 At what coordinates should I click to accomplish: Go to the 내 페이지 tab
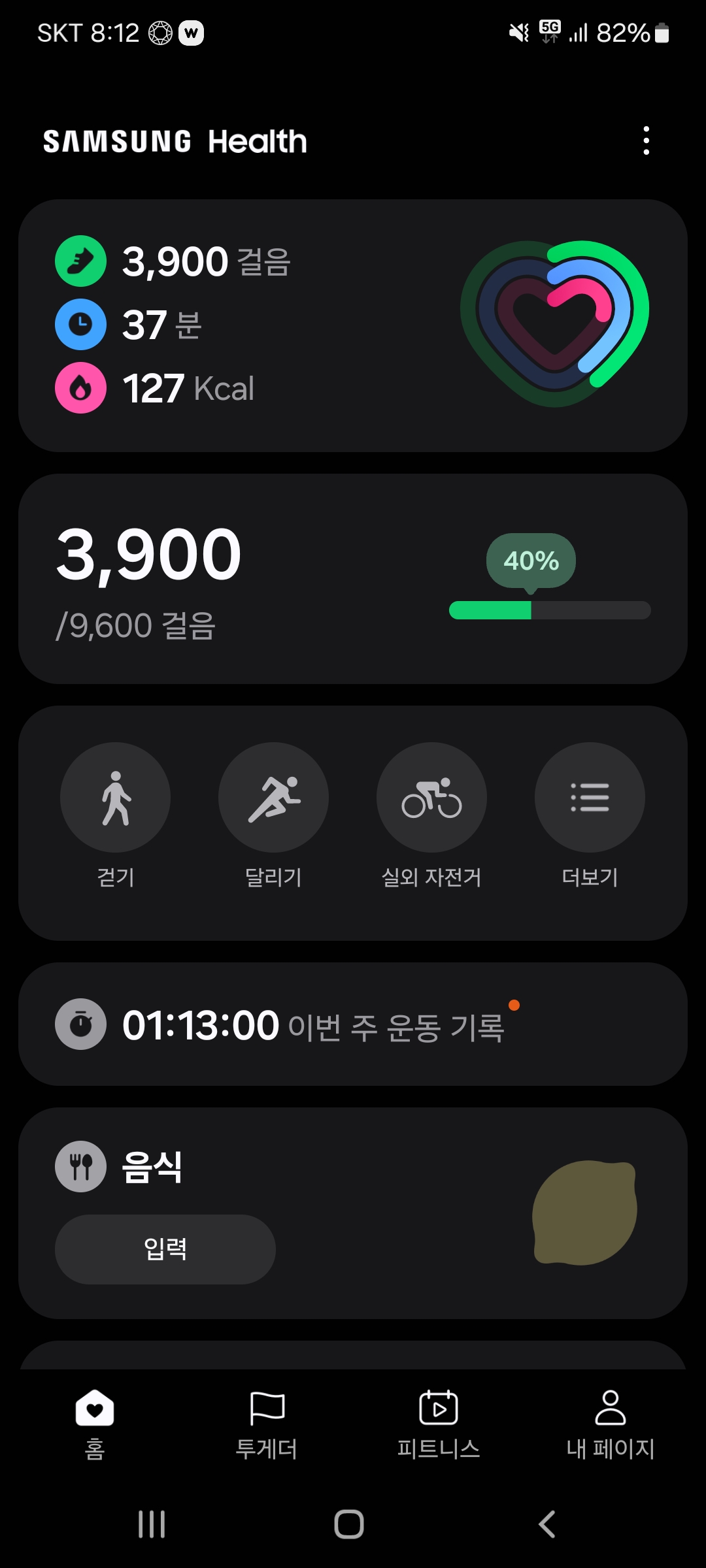[x=611, y=1424]
